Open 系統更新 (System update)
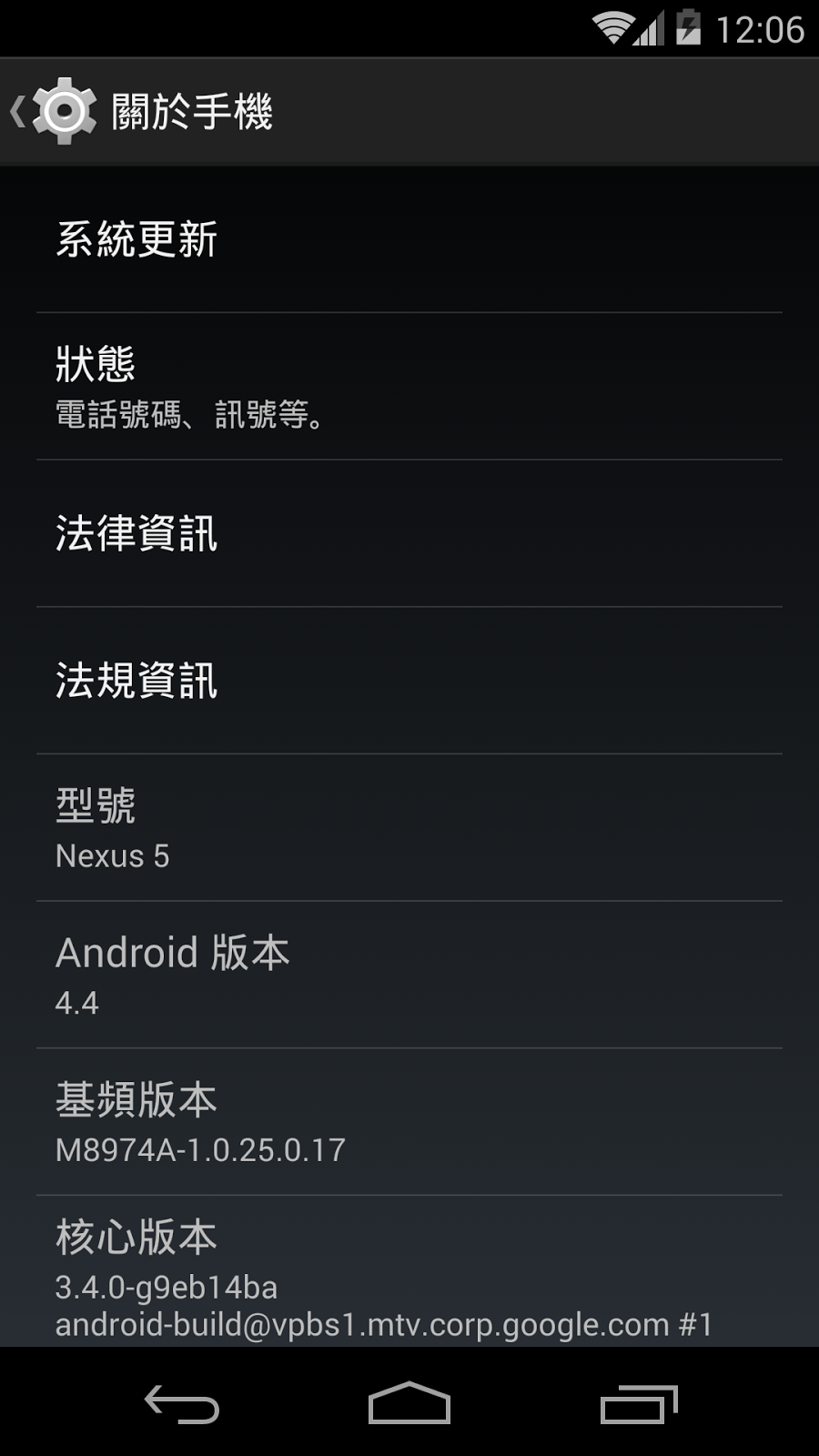819x1456 pixels. point(409,239)
